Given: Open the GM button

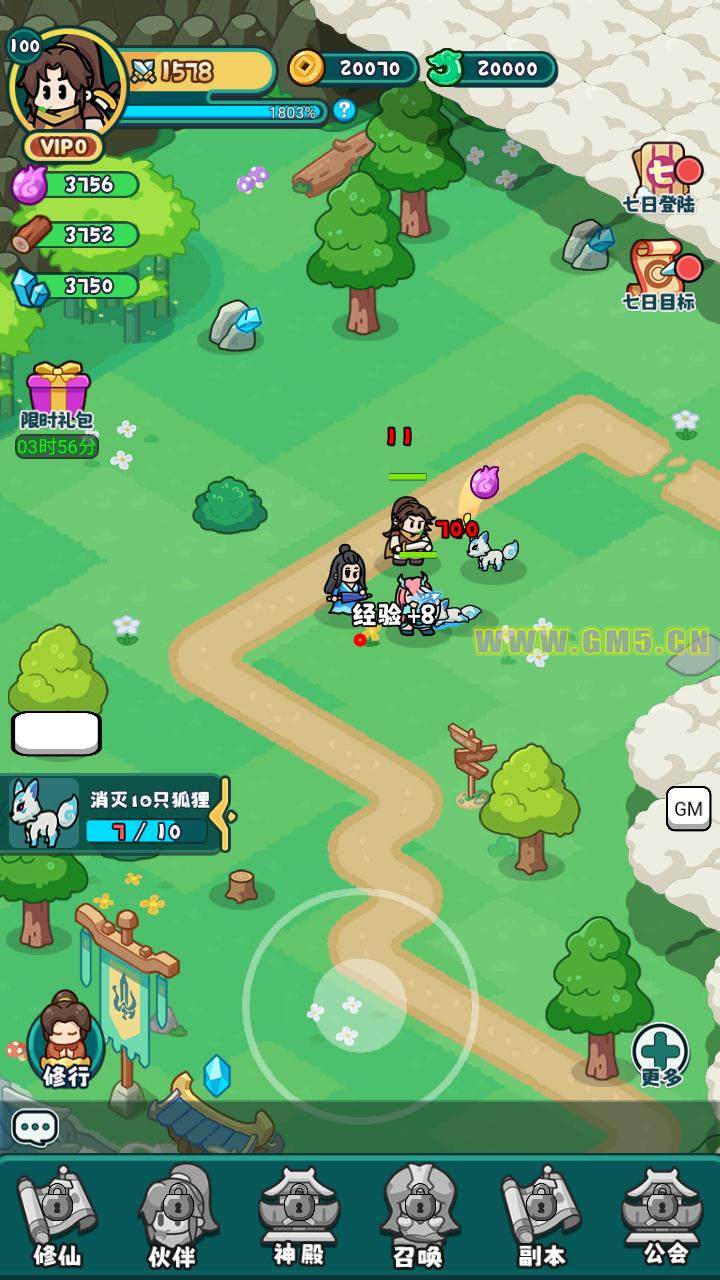Looking at the screenshot, I should 688,809.
